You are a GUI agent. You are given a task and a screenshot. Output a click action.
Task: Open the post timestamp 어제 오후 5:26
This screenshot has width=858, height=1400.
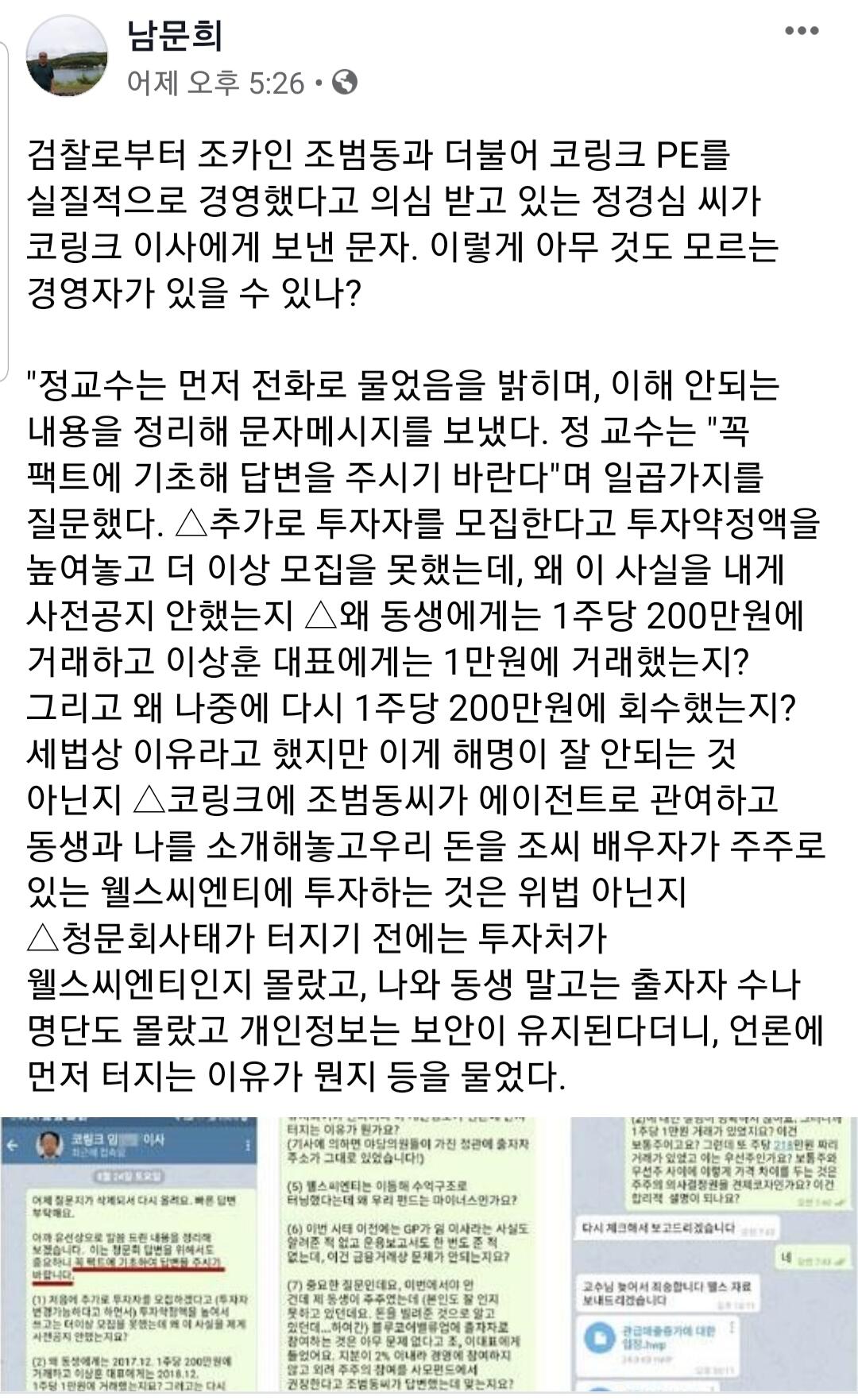click(x=215, y=83)
